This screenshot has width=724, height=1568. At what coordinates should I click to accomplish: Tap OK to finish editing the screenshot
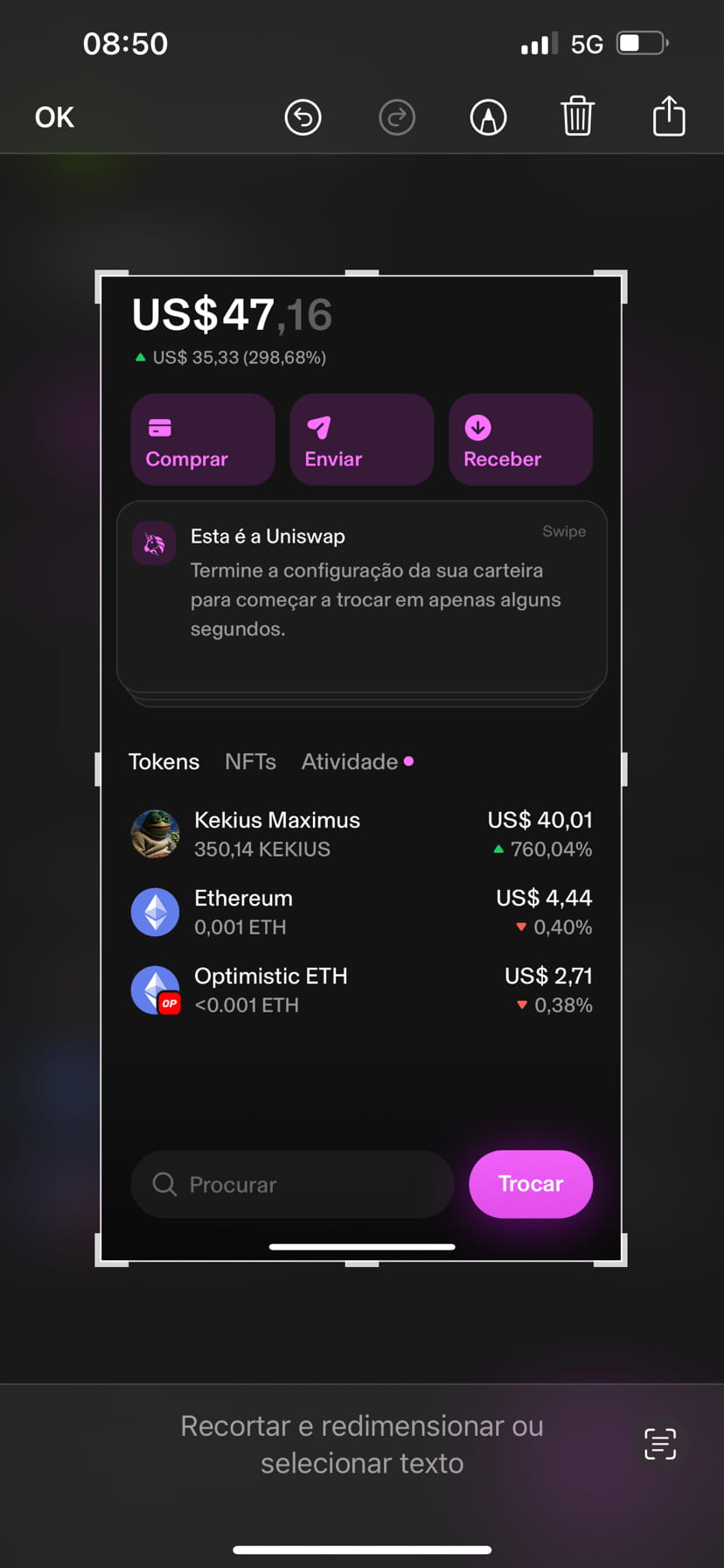coord(54,117)
